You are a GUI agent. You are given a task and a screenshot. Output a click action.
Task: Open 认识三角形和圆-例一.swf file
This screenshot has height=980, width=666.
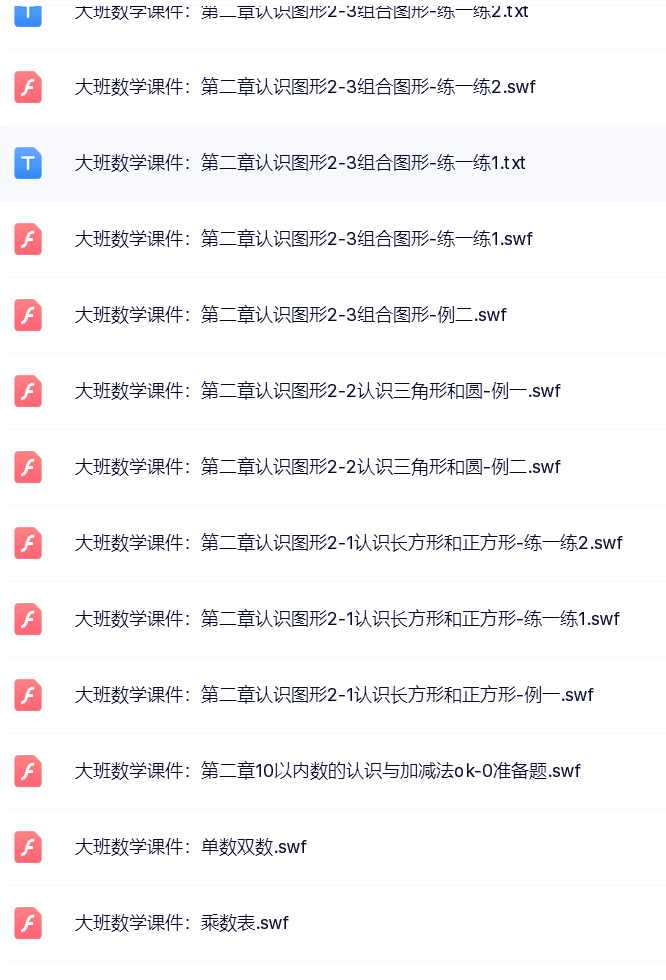(317, 391)
